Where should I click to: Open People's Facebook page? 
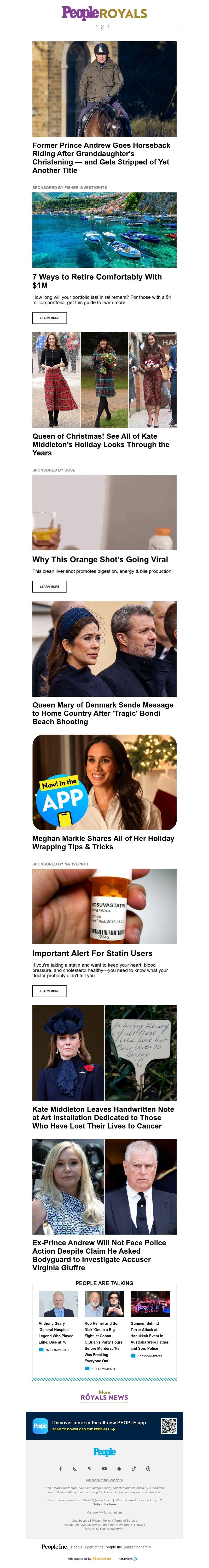click(x=60, y=1469)
